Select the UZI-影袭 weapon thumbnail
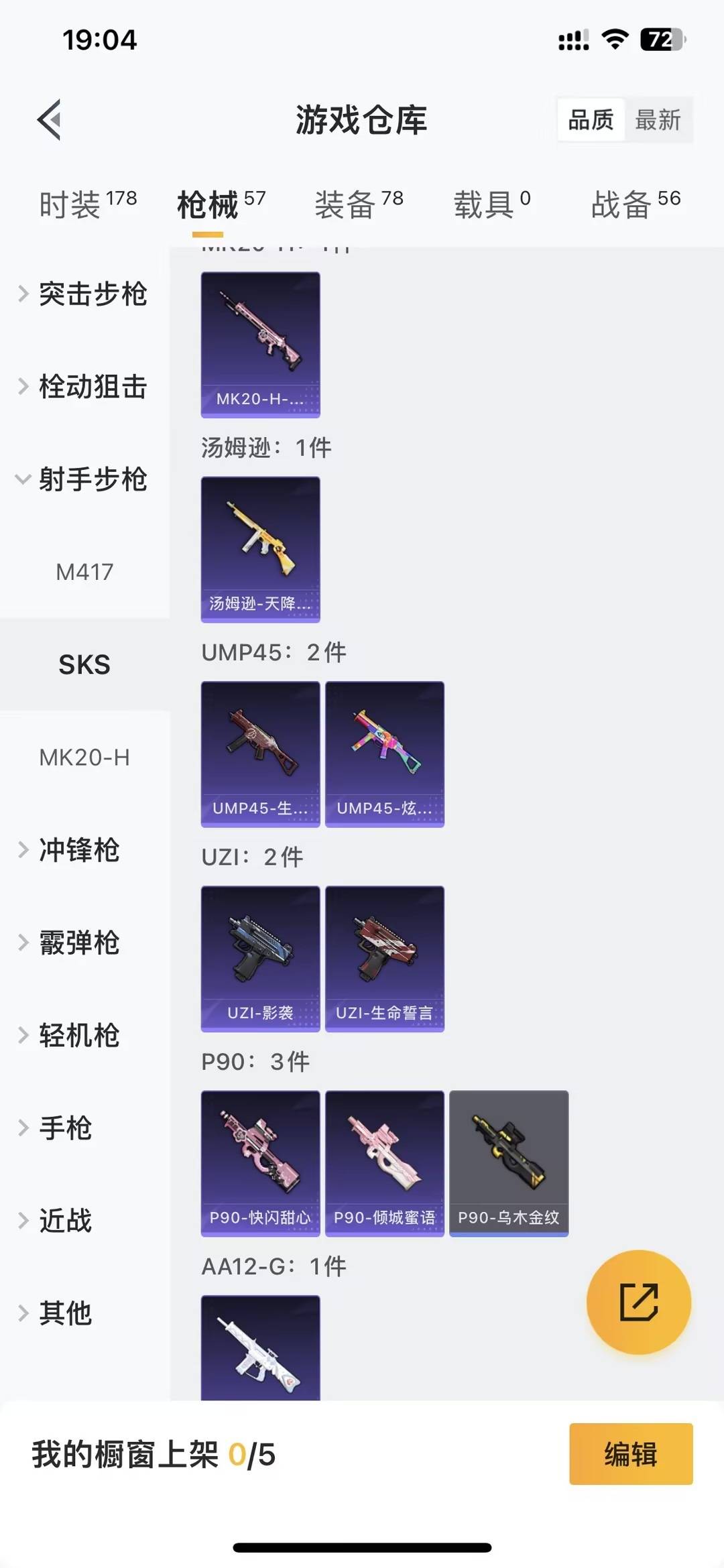Viewport: 724px width, 1568px height. (x=259, y=959)
